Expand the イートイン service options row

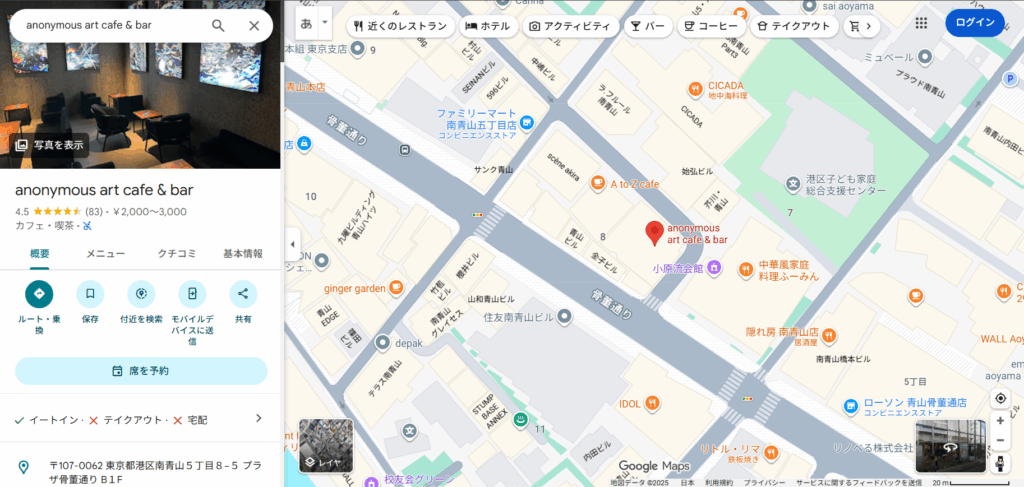pyautogui.click(x=258, y=419)
